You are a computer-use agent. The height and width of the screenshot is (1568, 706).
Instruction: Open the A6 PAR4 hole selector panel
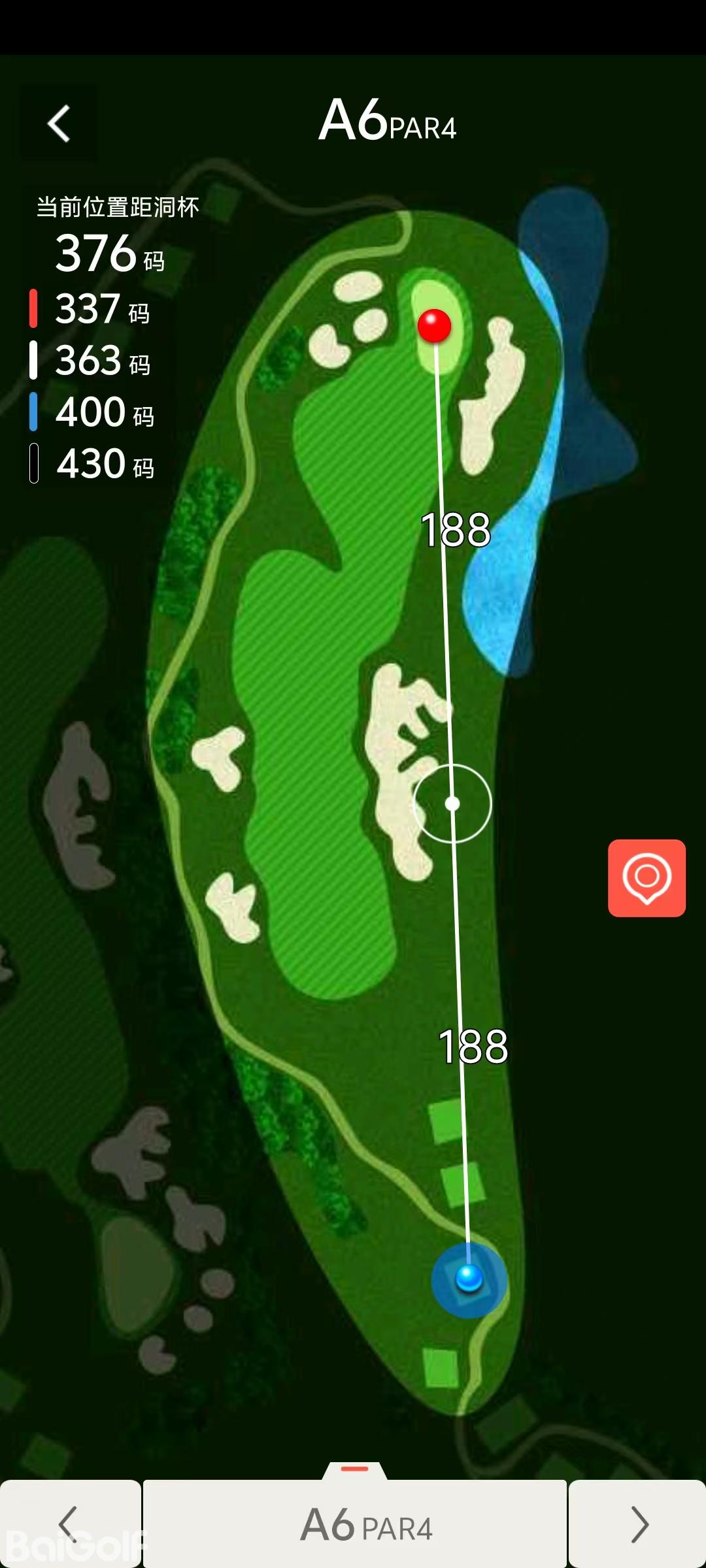[355, 1524]
